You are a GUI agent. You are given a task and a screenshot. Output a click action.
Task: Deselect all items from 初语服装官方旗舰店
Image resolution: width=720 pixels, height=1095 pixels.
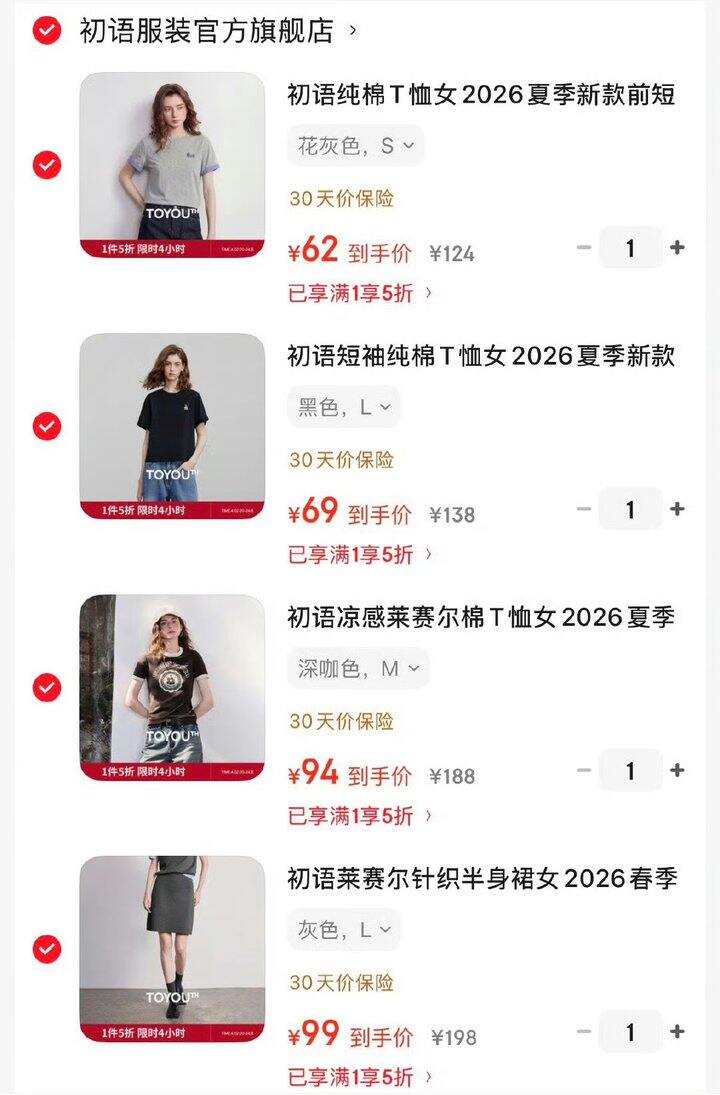[x=47, y=31]
